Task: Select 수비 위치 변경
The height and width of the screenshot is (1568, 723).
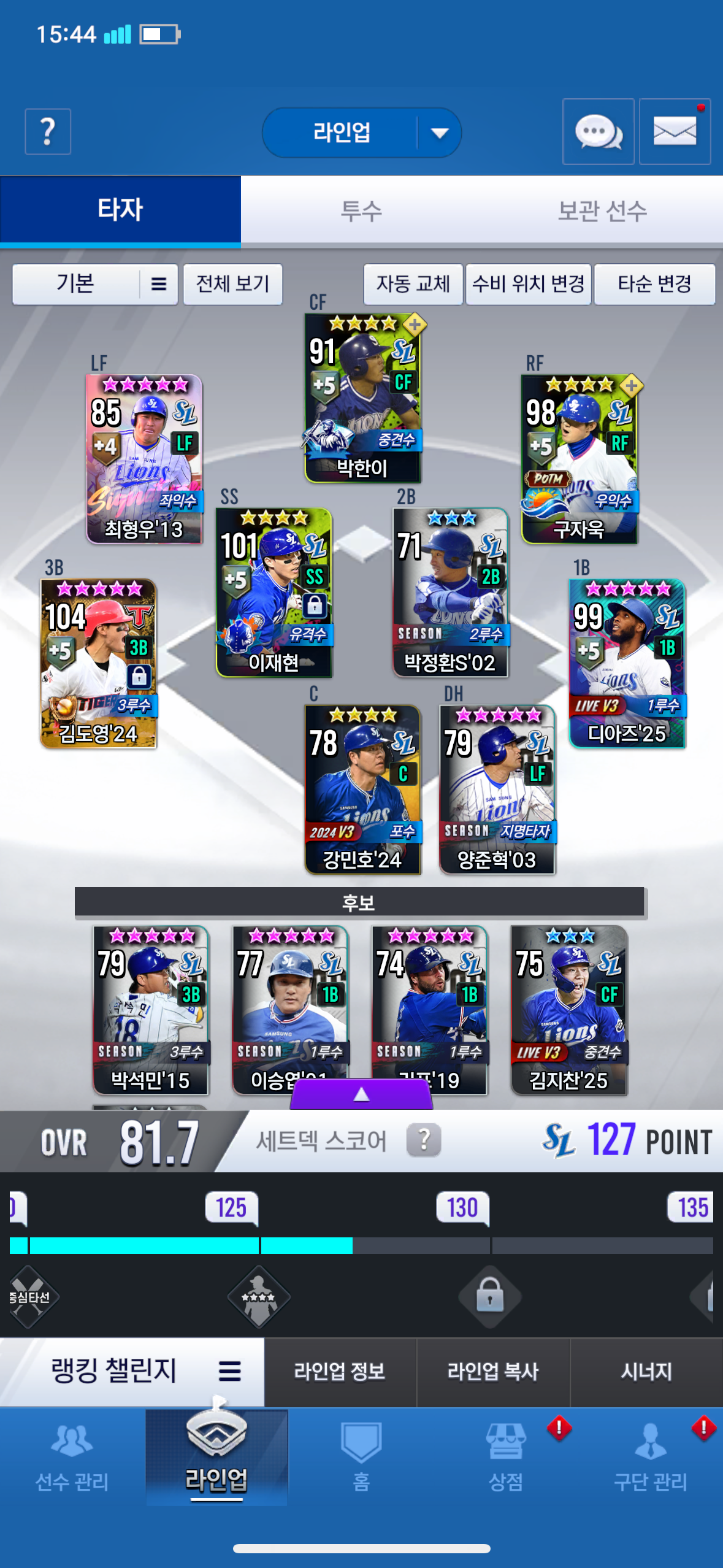Action: coord(528,284)
